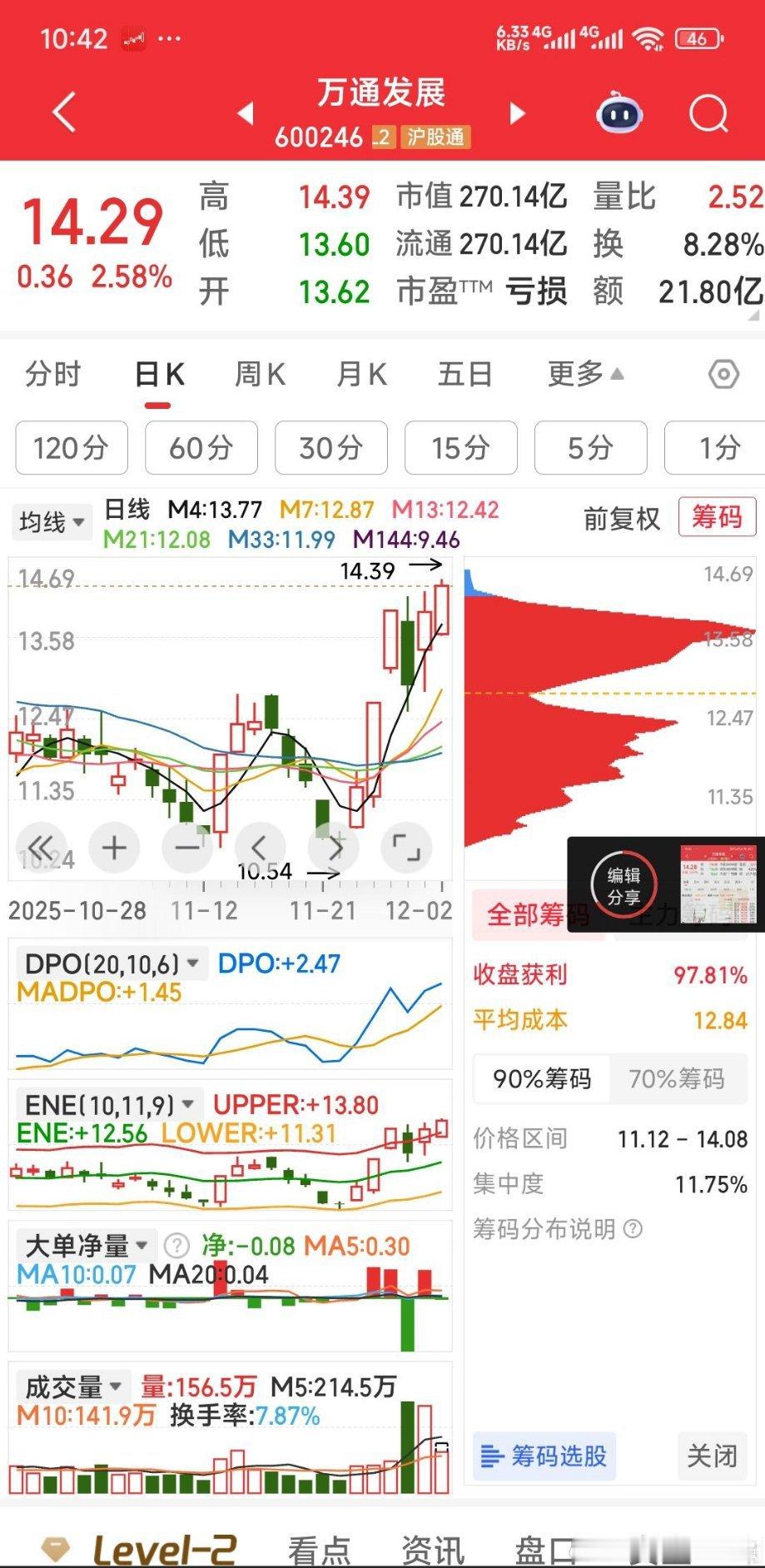
Task: Open chart settings gear icon
Action: 722,376
